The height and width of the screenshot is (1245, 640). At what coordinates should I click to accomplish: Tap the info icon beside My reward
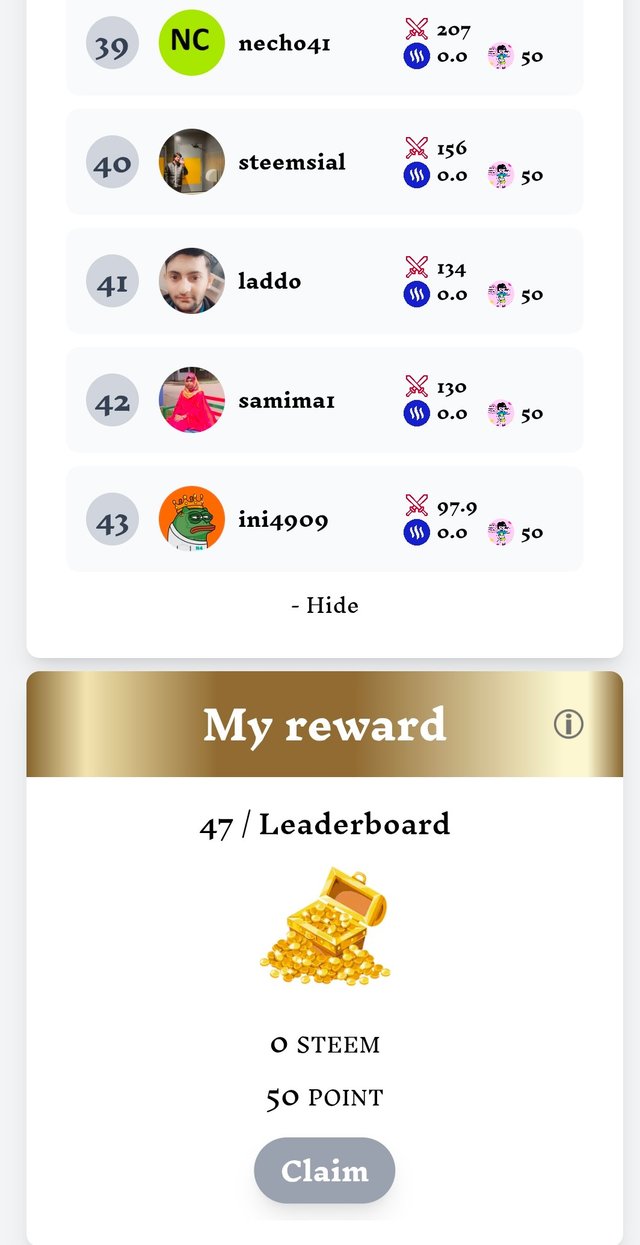tap(568, 724)
